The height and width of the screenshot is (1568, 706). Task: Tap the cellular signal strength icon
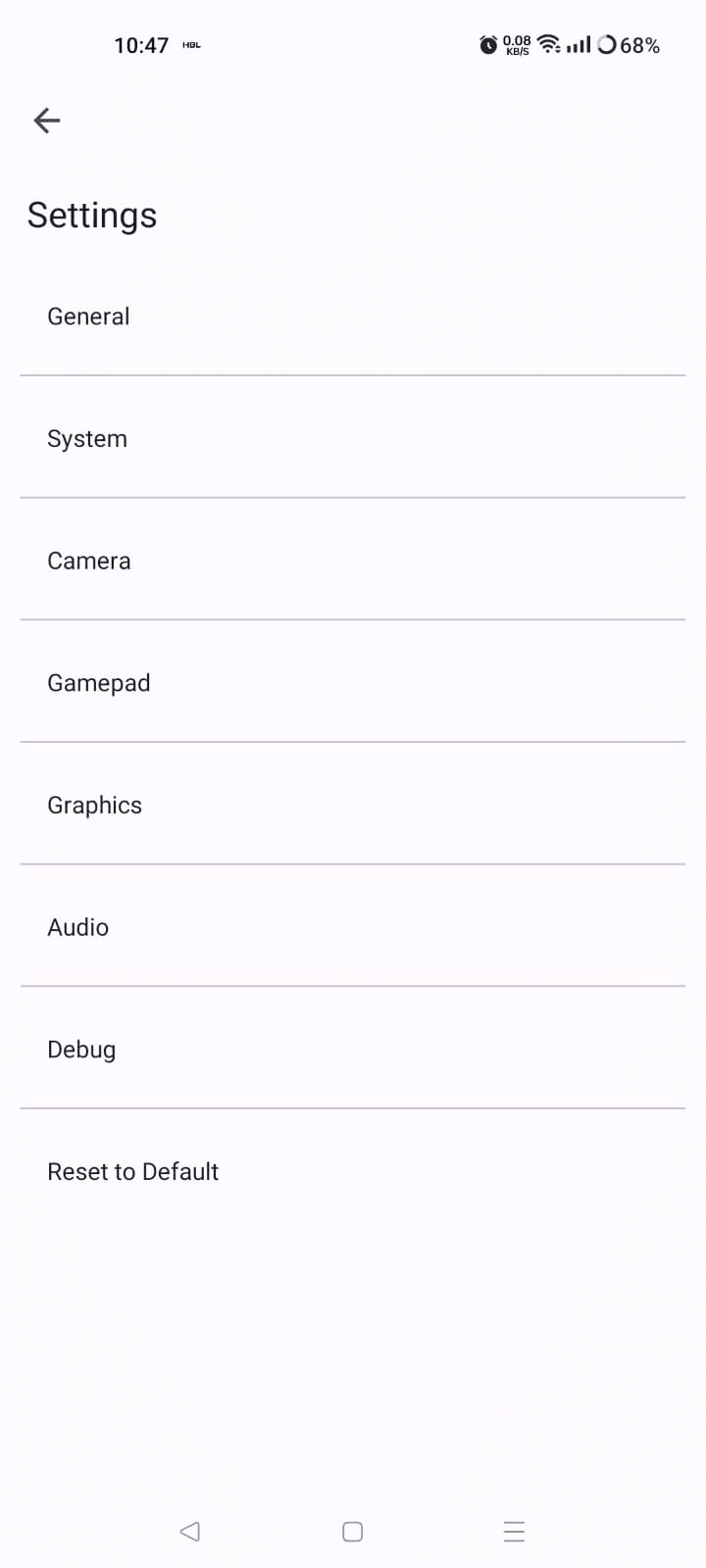[578, 44]
